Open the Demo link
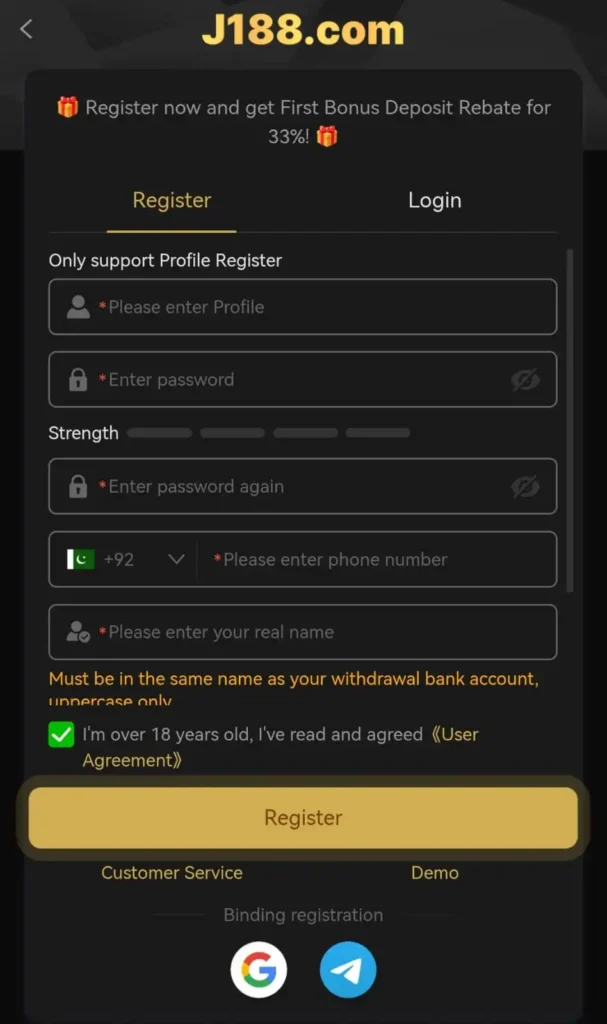 pyautogui.click(x=435, y=873)
